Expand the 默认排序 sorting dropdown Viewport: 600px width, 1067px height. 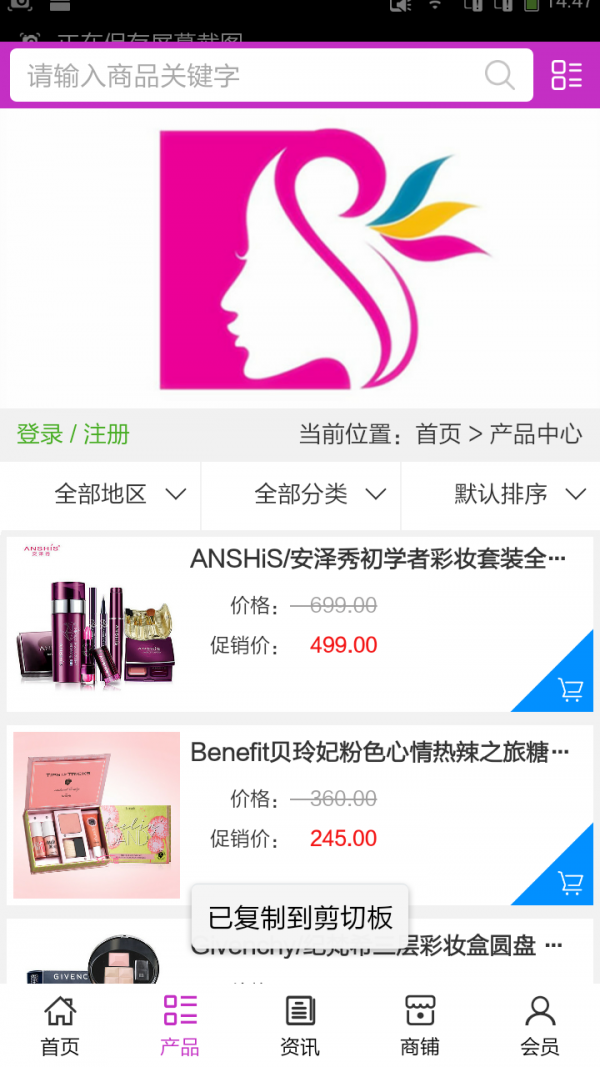tap(519, 494)
